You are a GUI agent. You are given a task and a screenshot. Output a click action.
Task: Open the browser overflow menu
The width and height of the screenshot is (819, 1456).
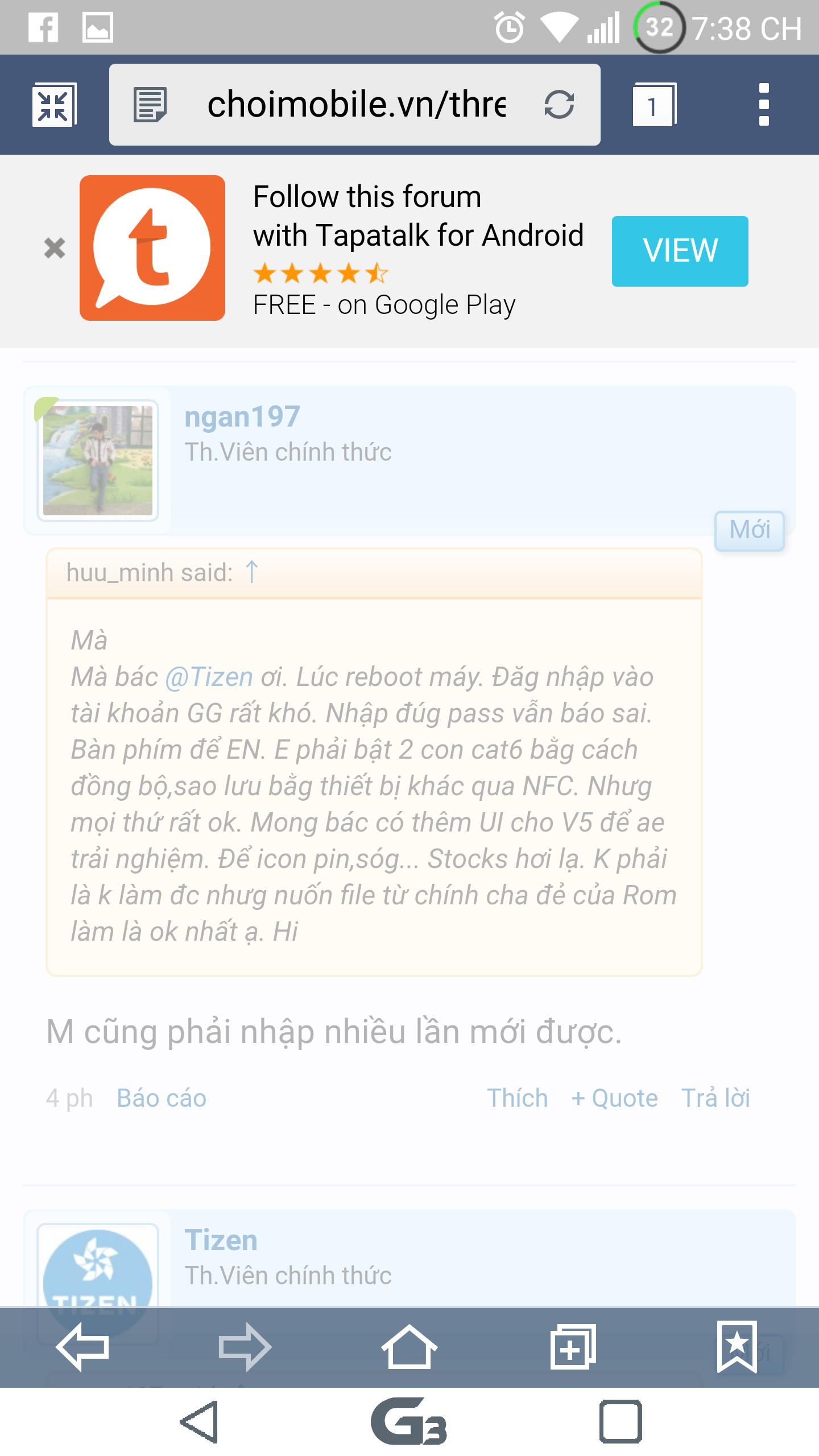click(x=764, y=105)
